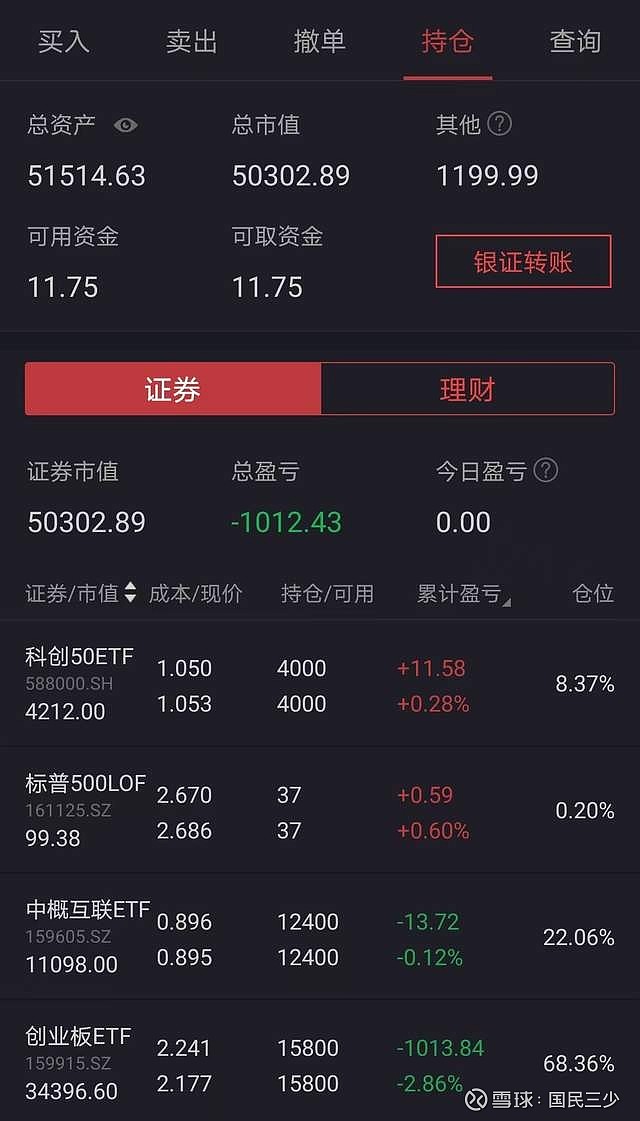This screenshot has width=640, height=1121.
Task: Tap the 银证转账 button
Action: click(x=523, y=262)
